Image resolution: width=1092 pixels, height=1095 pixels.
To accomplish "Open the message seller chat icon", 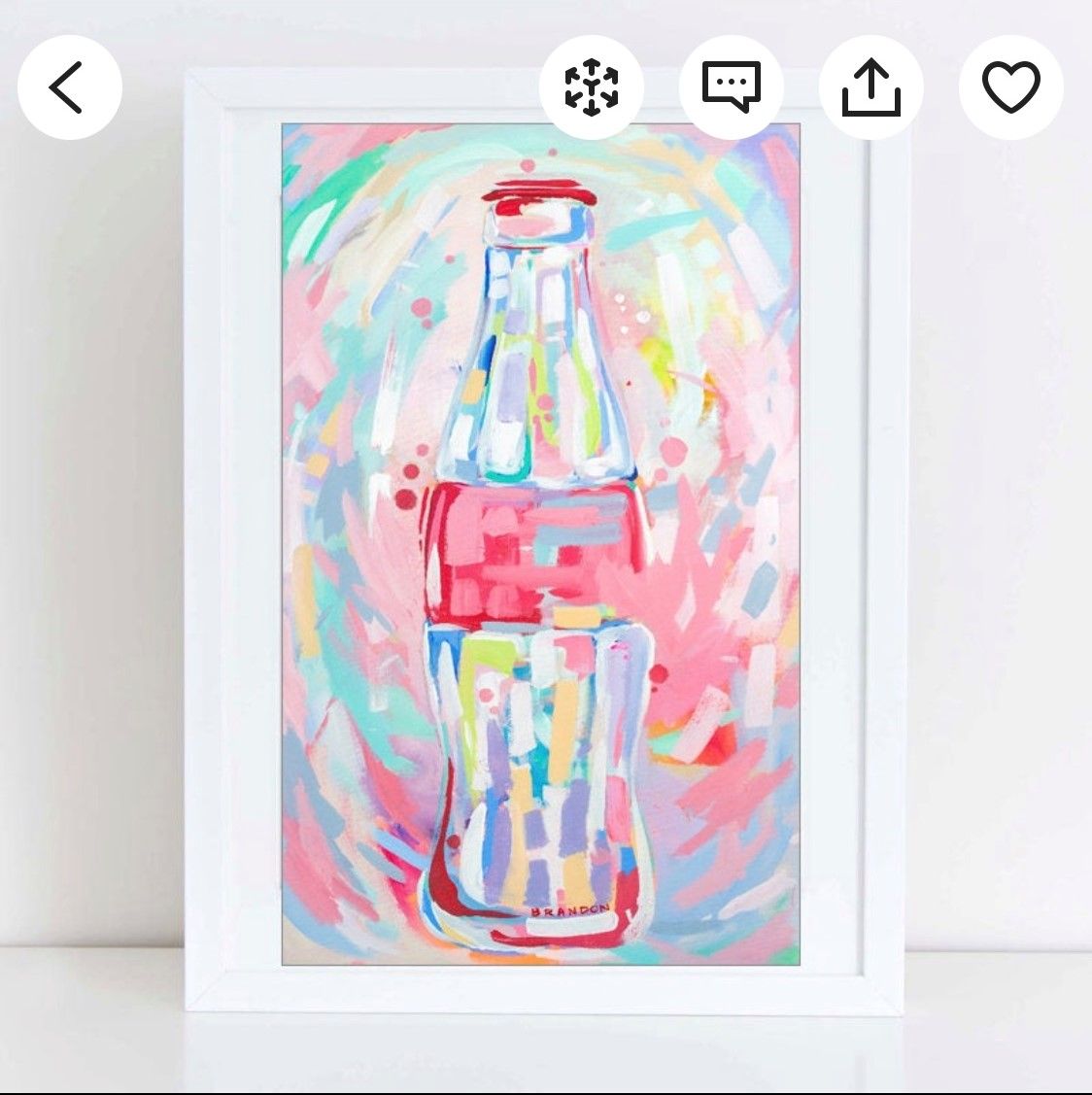I will (731, 87).
